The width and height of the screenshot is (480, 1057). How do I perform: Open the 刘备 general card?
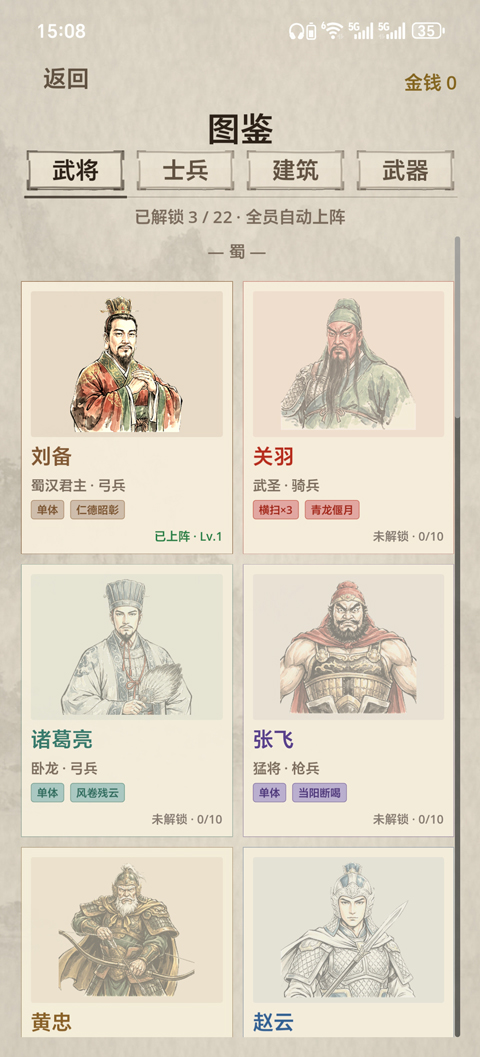click(127, 417)
